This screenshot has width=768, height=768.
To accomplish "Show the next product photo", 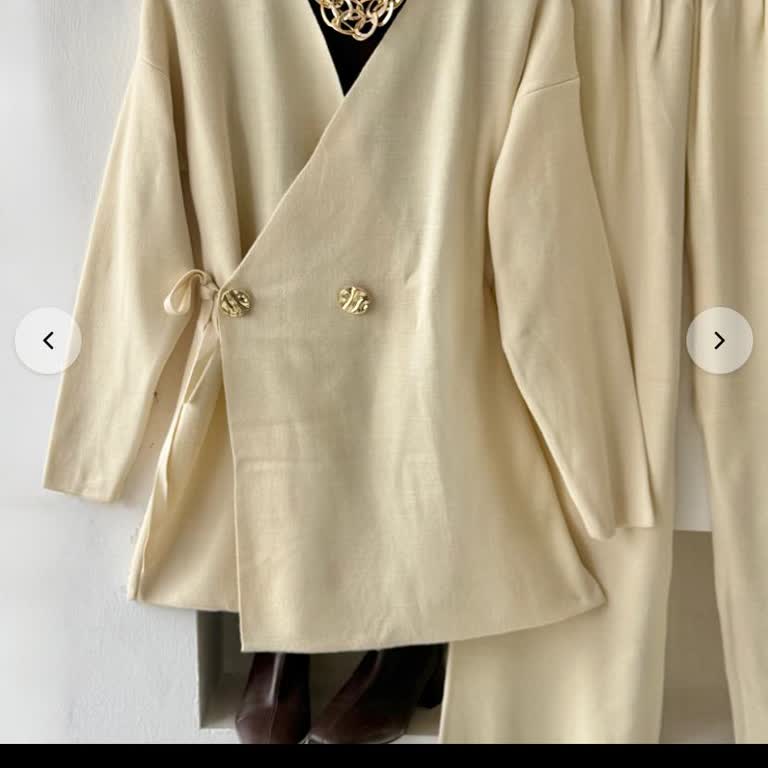I will click(x=719, y=341).
